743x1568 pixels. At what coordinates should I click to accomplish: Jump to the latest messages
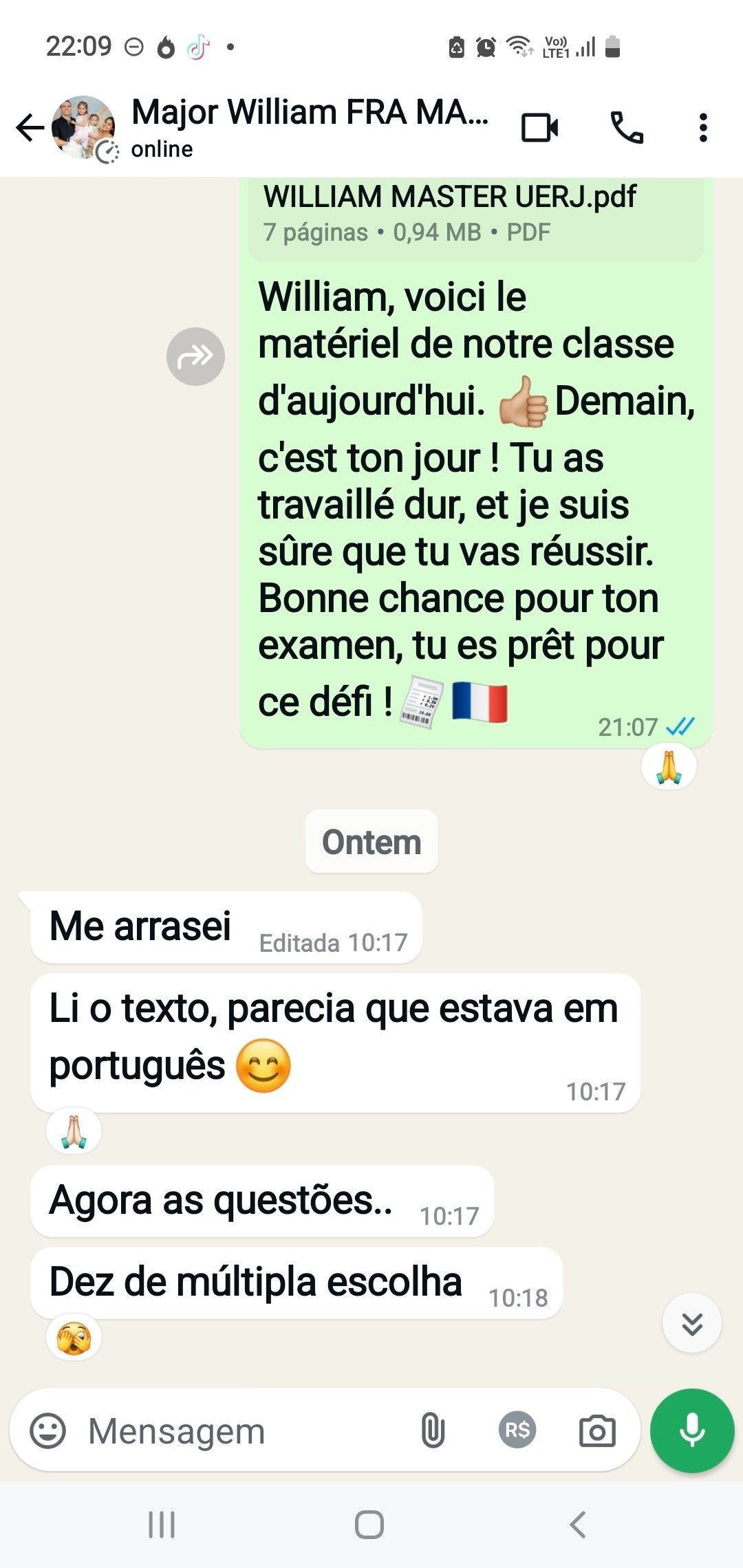tap(691, 1323)
